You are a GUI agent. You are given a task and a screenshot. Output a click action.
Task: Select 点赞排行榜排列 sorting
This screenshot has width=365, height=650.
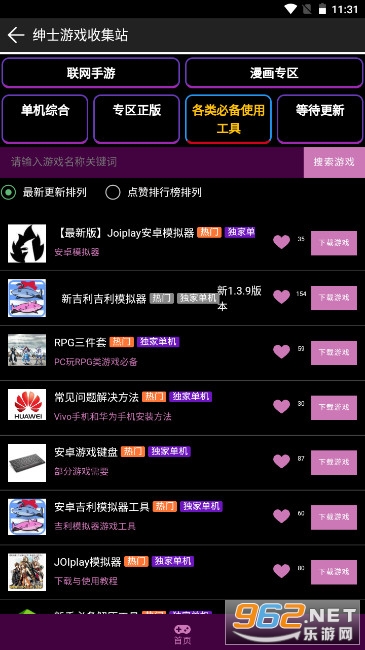(x=154, y=192)
